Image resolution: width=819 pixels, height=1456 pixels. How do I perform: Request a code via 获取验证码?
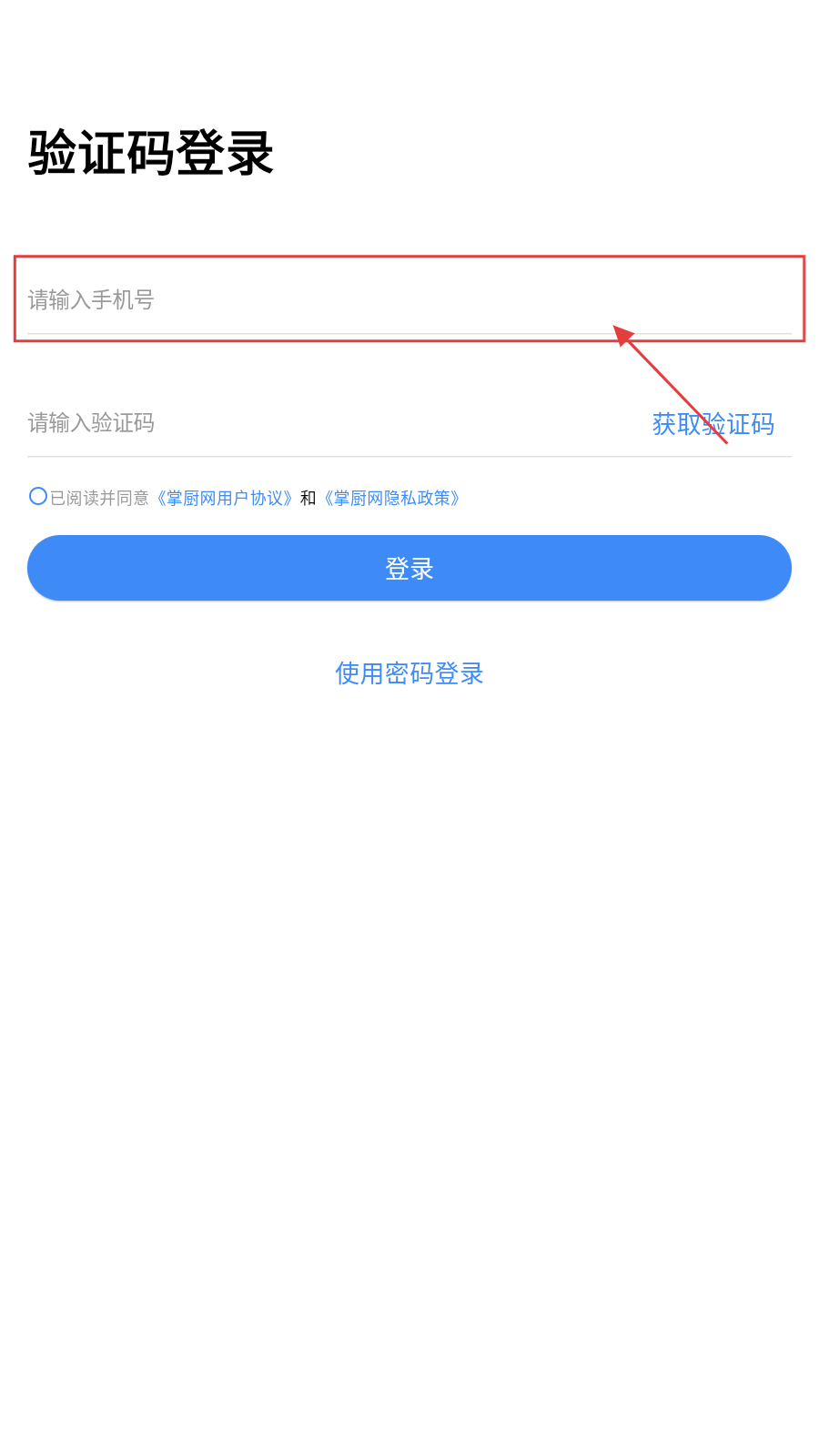pos(713,424)
